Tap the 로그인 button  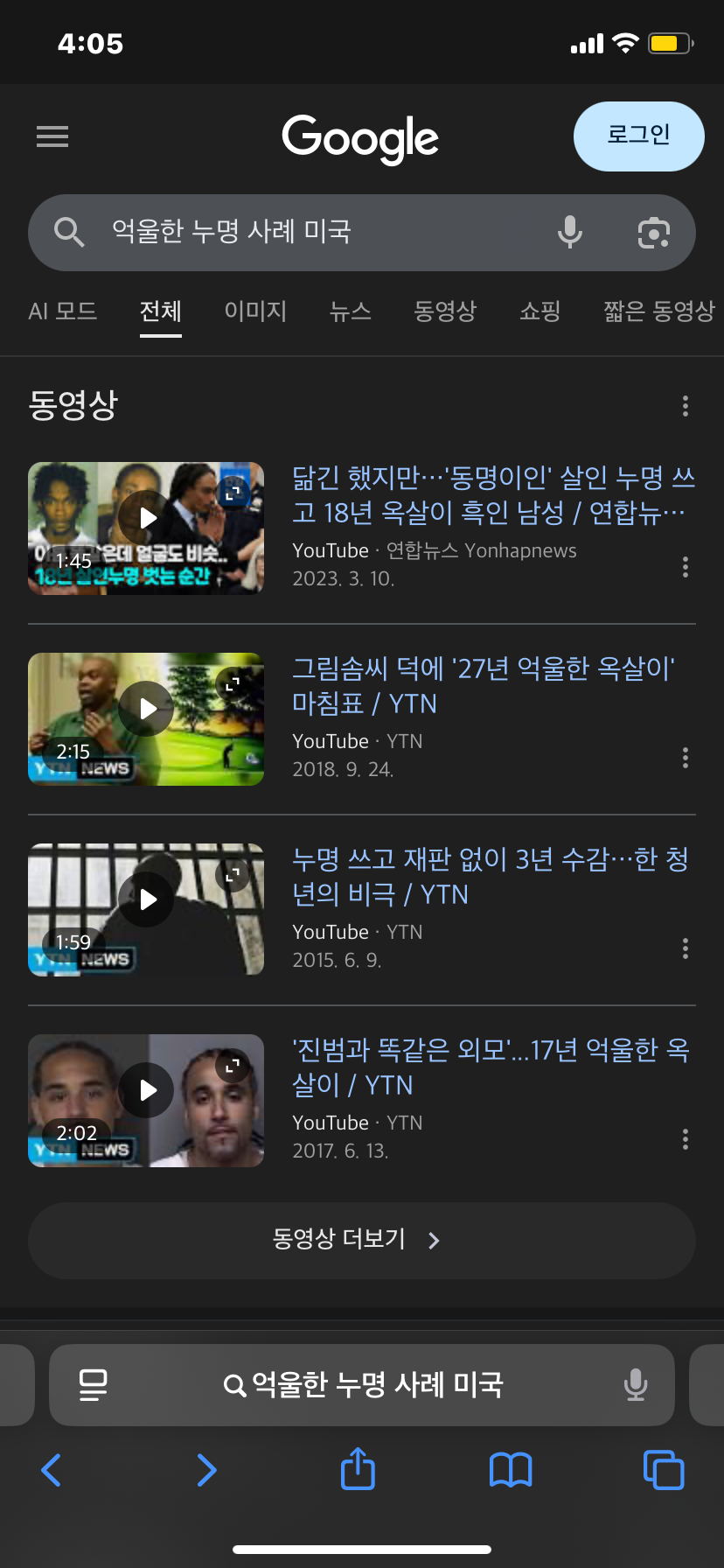[x=638, y=136]
